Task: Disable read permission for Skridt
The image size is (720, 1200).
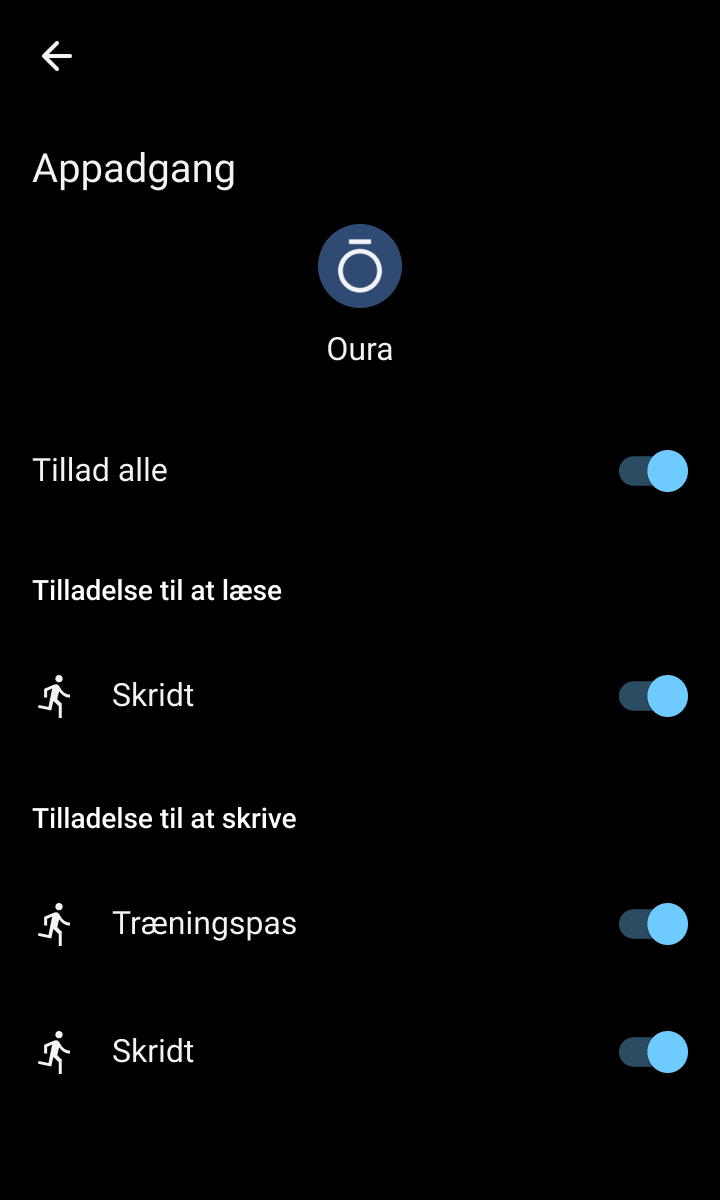Action: coord(653,696)
